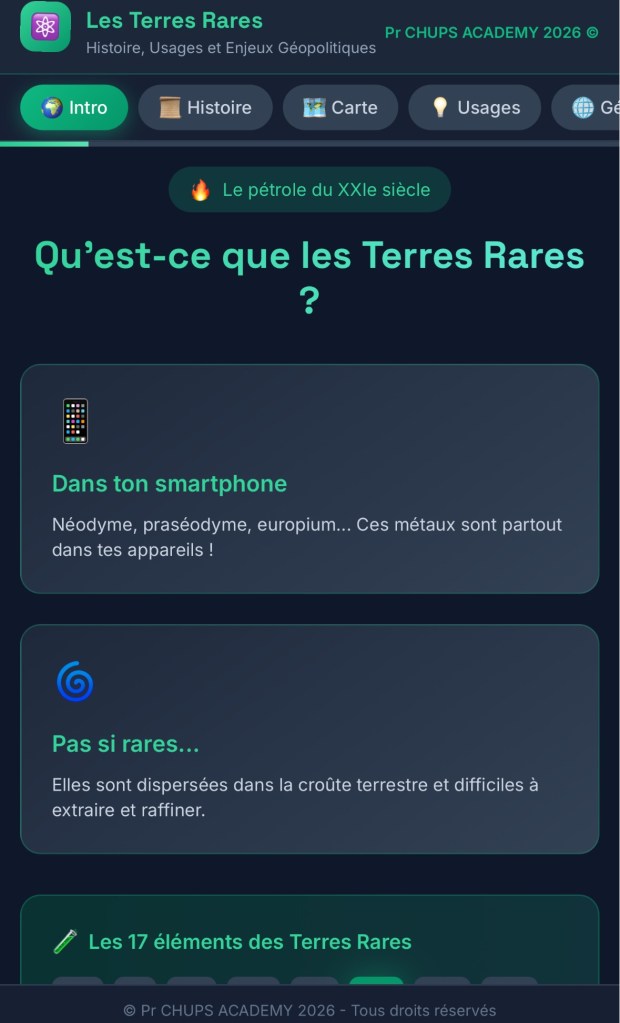The width and height of the screenshot is (620, 1023).
Task: Switch to the Histoire tab
Action: 205,108
